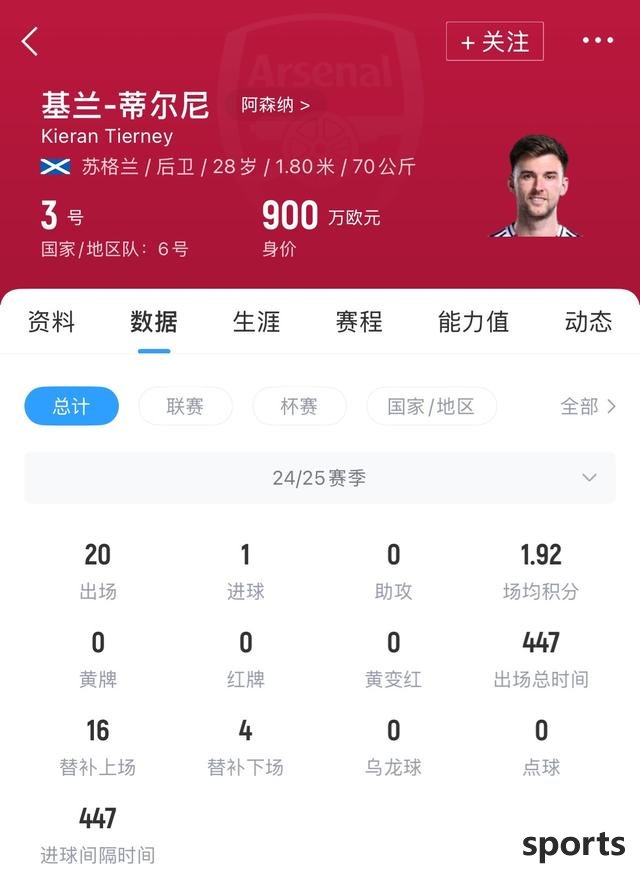640x876 pixels.
Task: Open the 赛程 tab
Action: pyautogui.click(x=359, y=322)
